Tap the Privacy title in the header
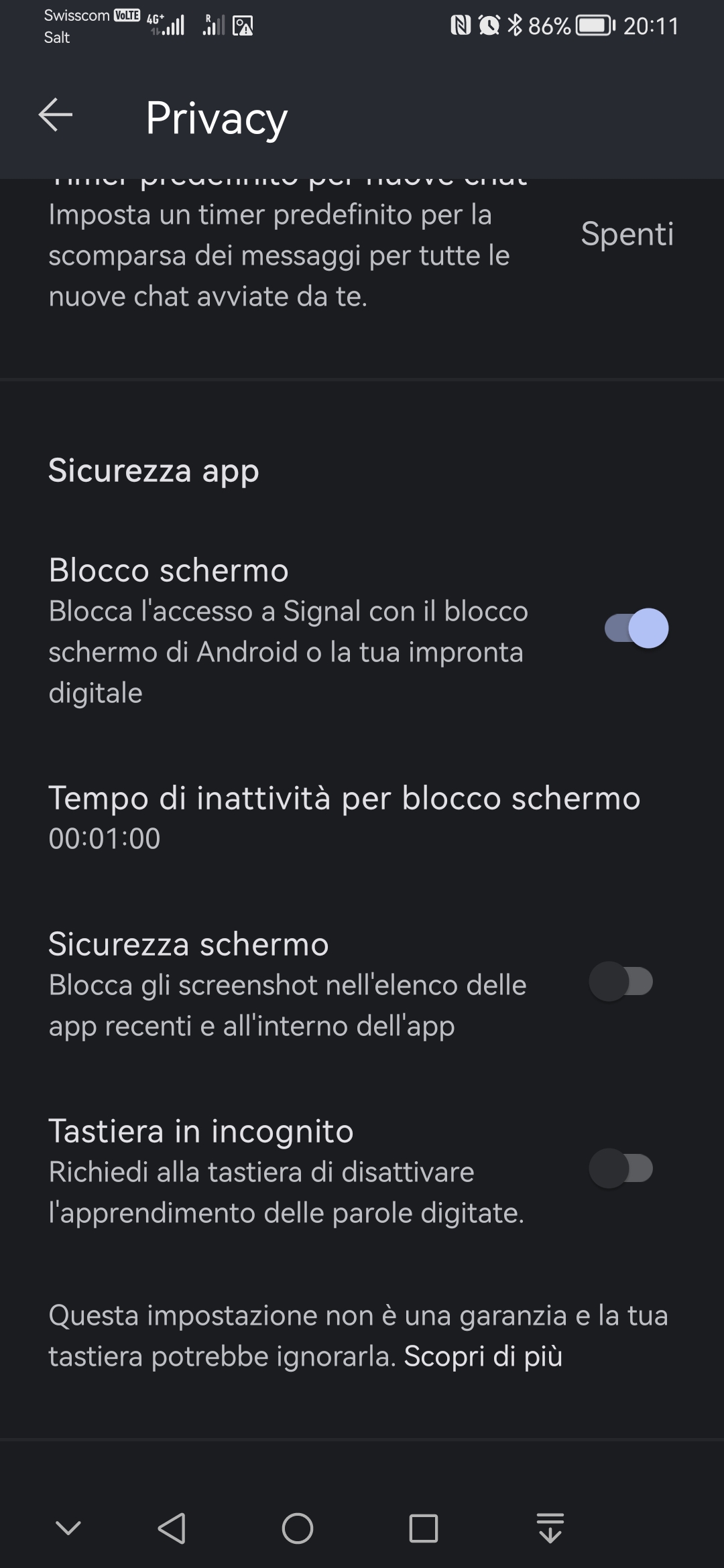 pos(216,119)
